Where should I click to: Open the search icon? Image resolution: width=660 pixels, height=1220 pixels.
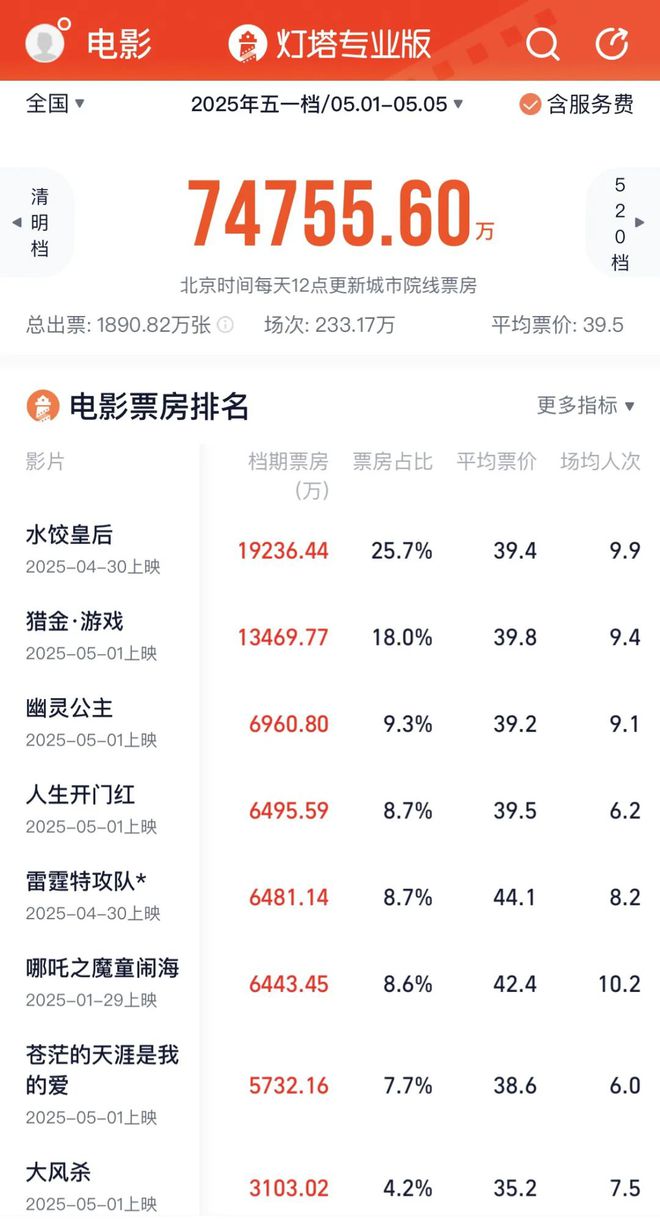coord(543,43)
